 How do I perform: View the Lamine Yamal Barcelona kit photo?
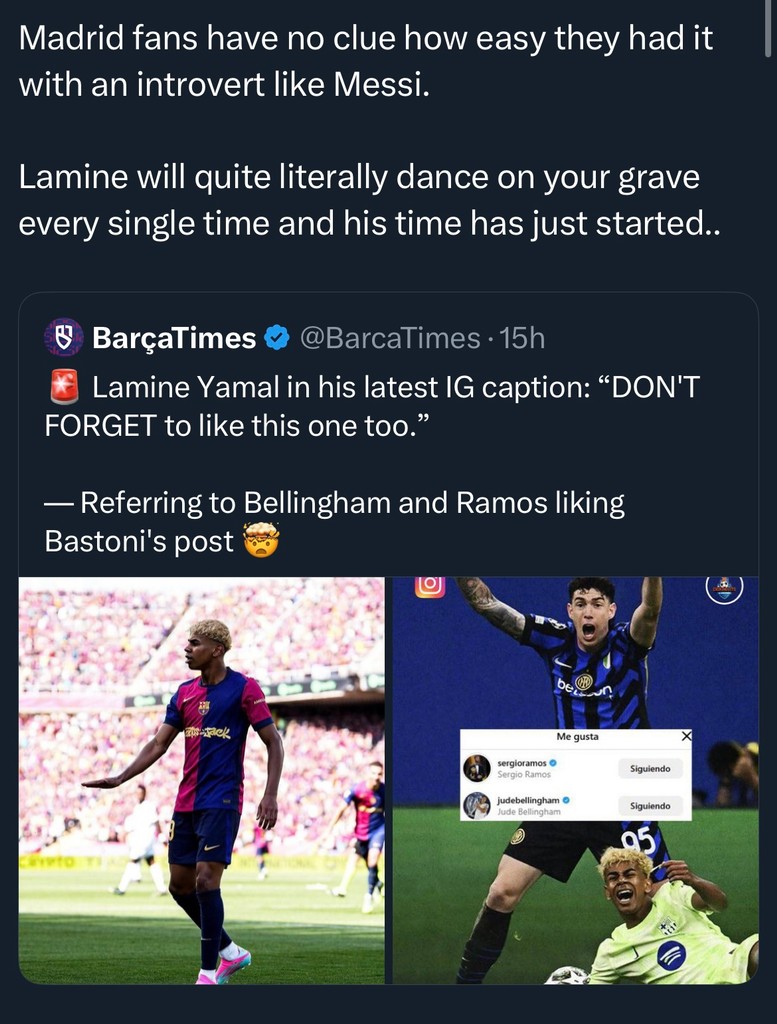point(201,780)
